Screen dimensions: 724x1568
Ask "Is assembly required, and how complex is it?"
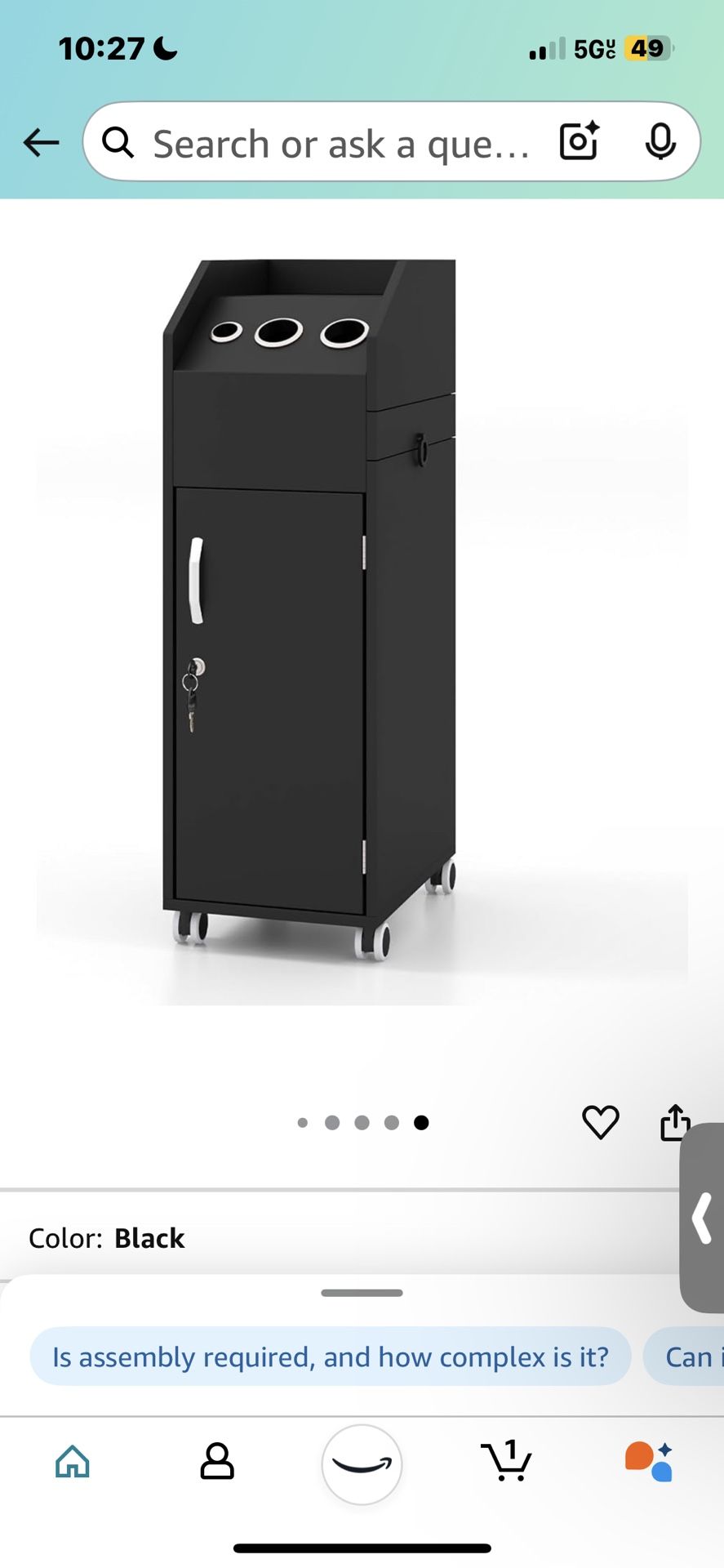[x=330, y=1356]
